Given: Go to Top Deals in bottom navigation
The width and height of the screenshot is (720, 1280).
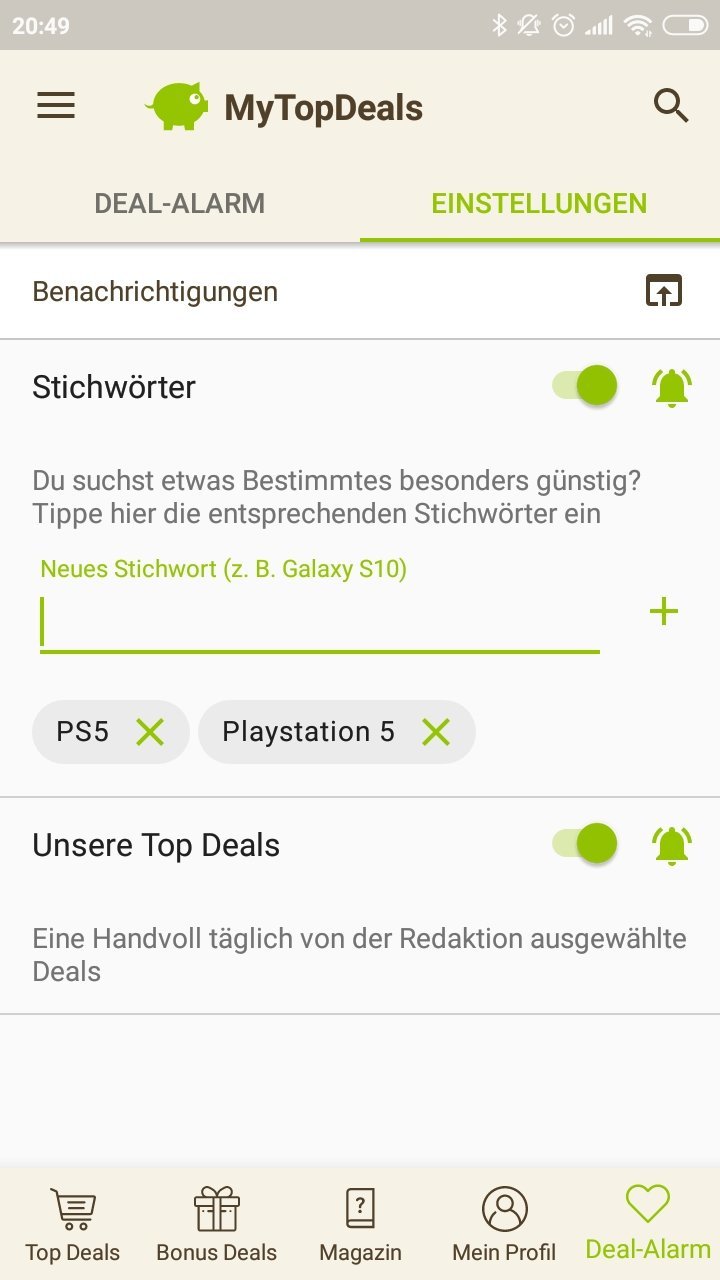Looking at the screenshot, I should [x=72, y=1224].
